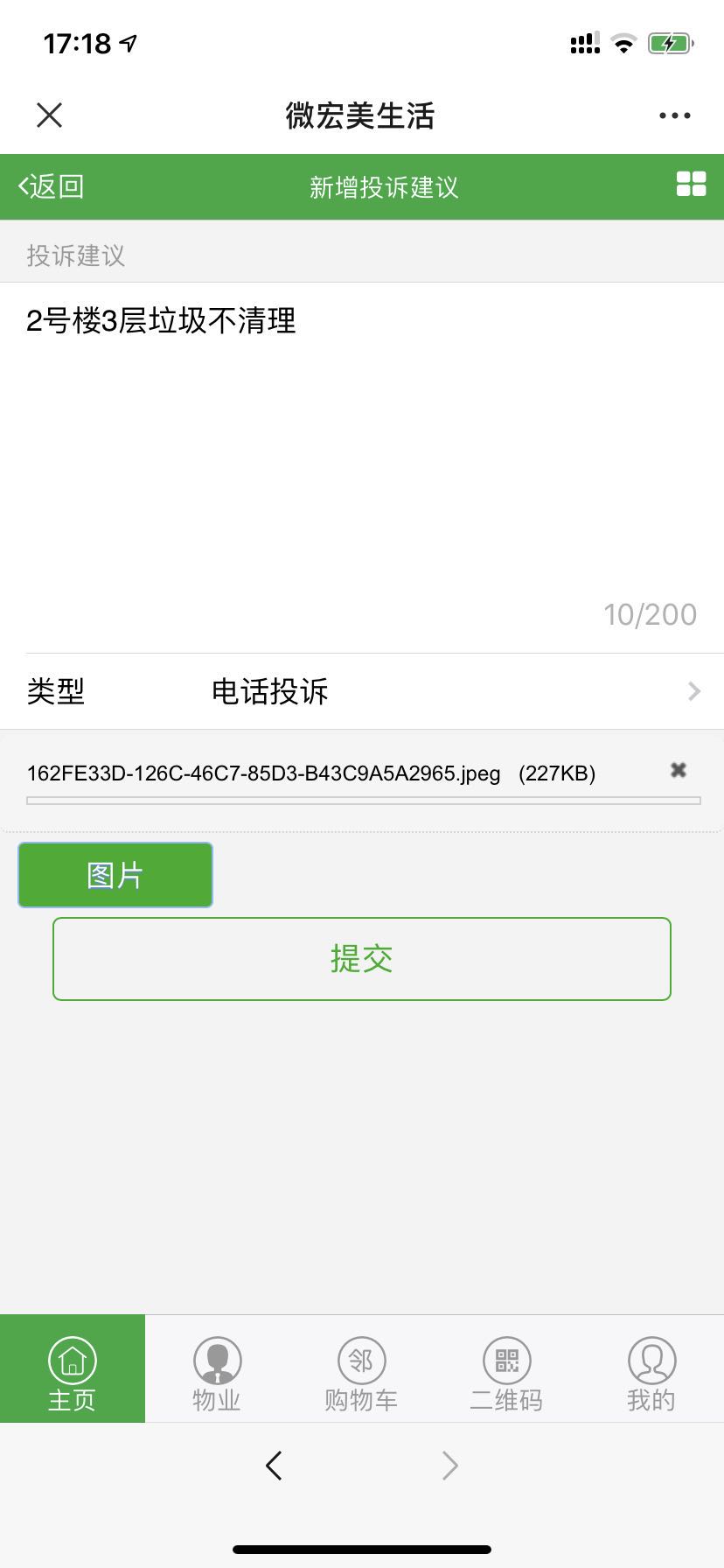Switch to the 主页 tab
Image resolution: width=724 pixels, height=1568 pixels.
point(72,1369)
